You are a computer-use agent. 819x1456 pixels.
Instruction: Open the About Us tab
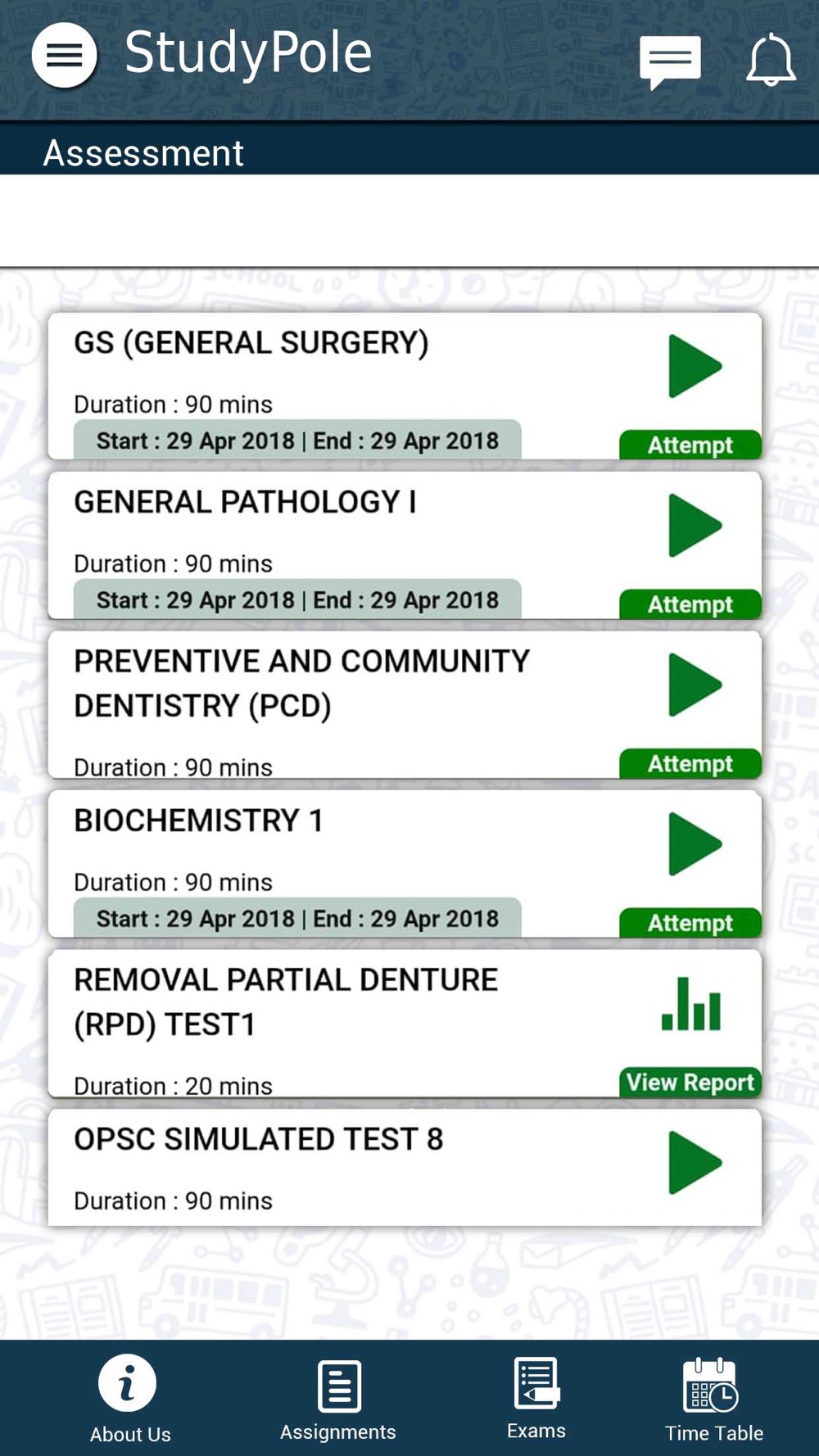pos(129,1399)
